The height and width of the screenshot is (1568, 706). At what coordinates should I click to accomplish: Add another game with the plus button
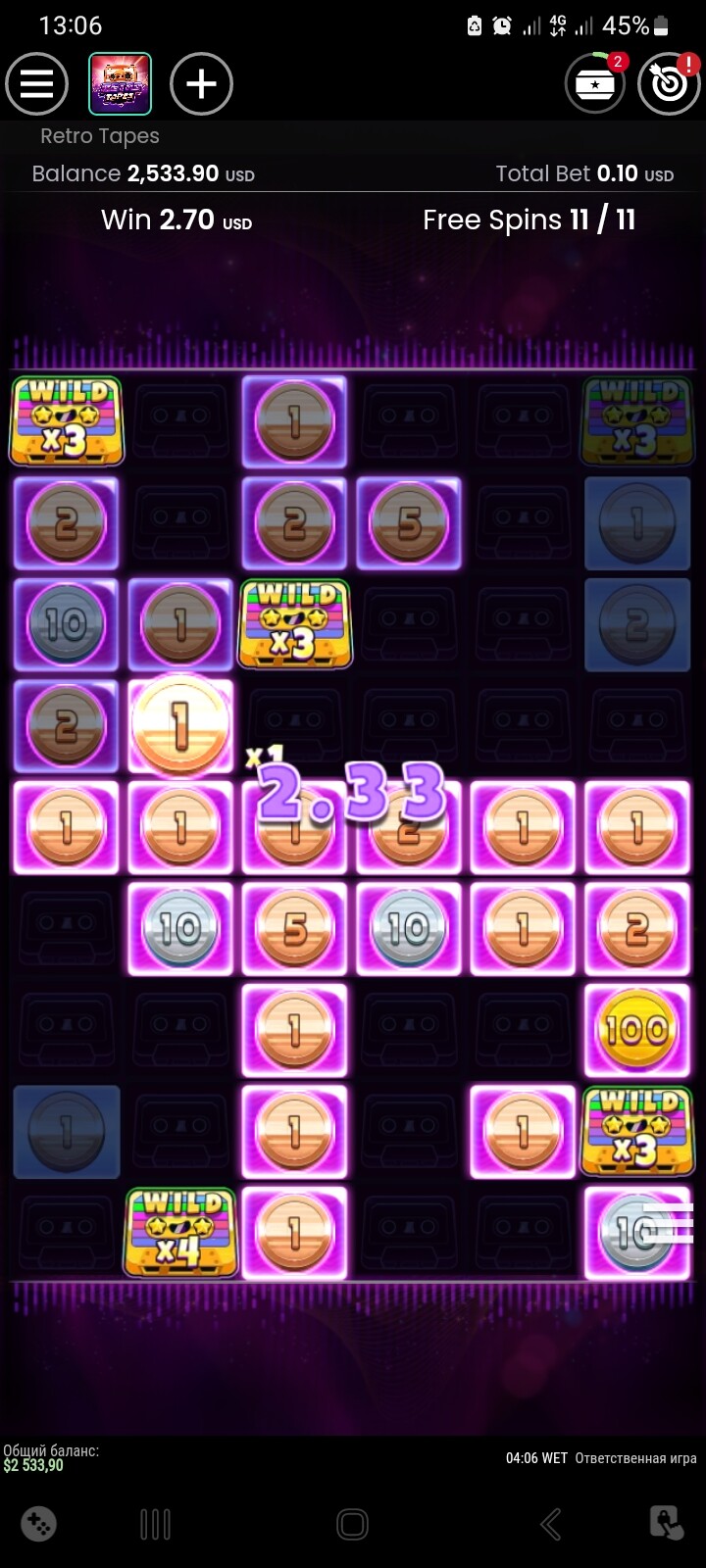[202, 84]
